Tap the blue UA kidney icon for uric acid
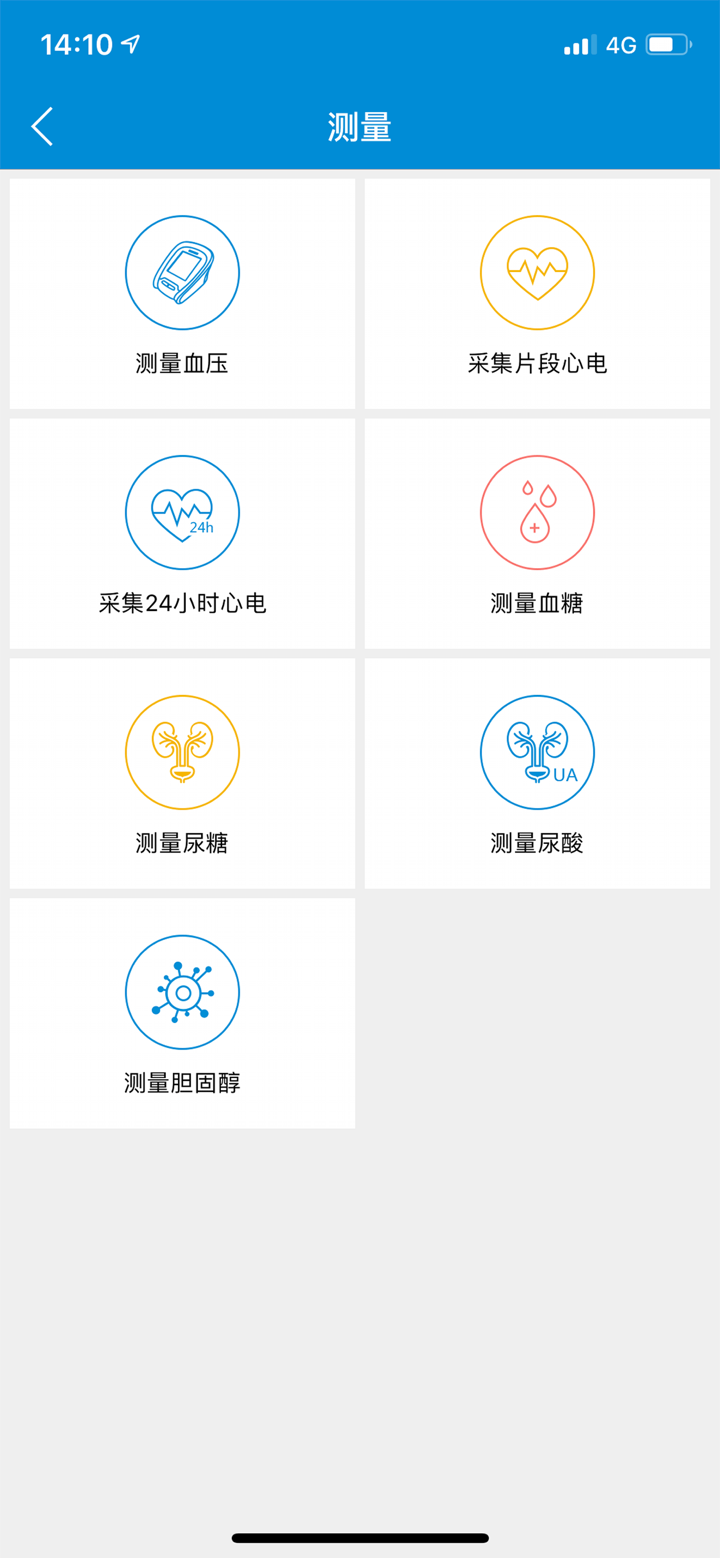The width and height of the screenshot is (720, 1558). [x=537, y=752]
